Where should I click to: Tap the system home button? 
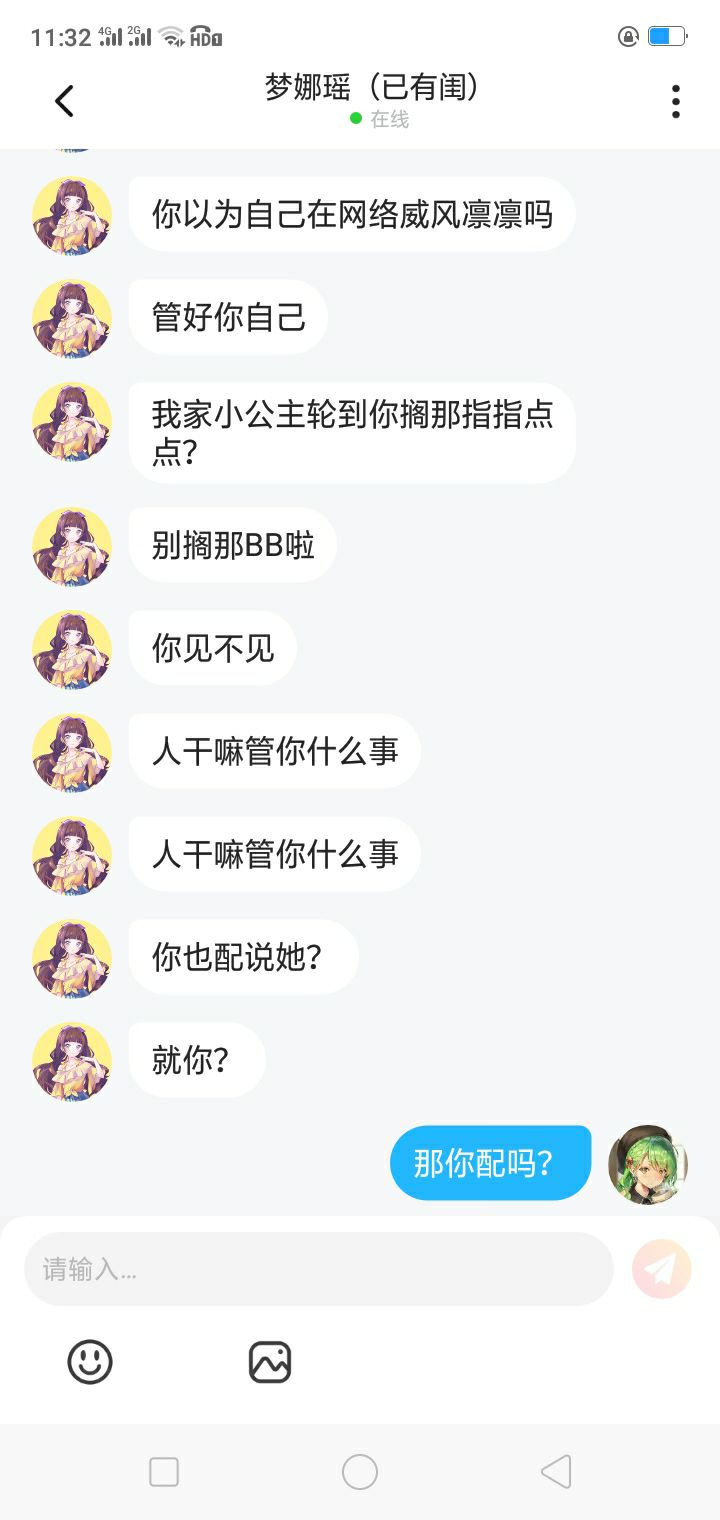pos(360,1472)
